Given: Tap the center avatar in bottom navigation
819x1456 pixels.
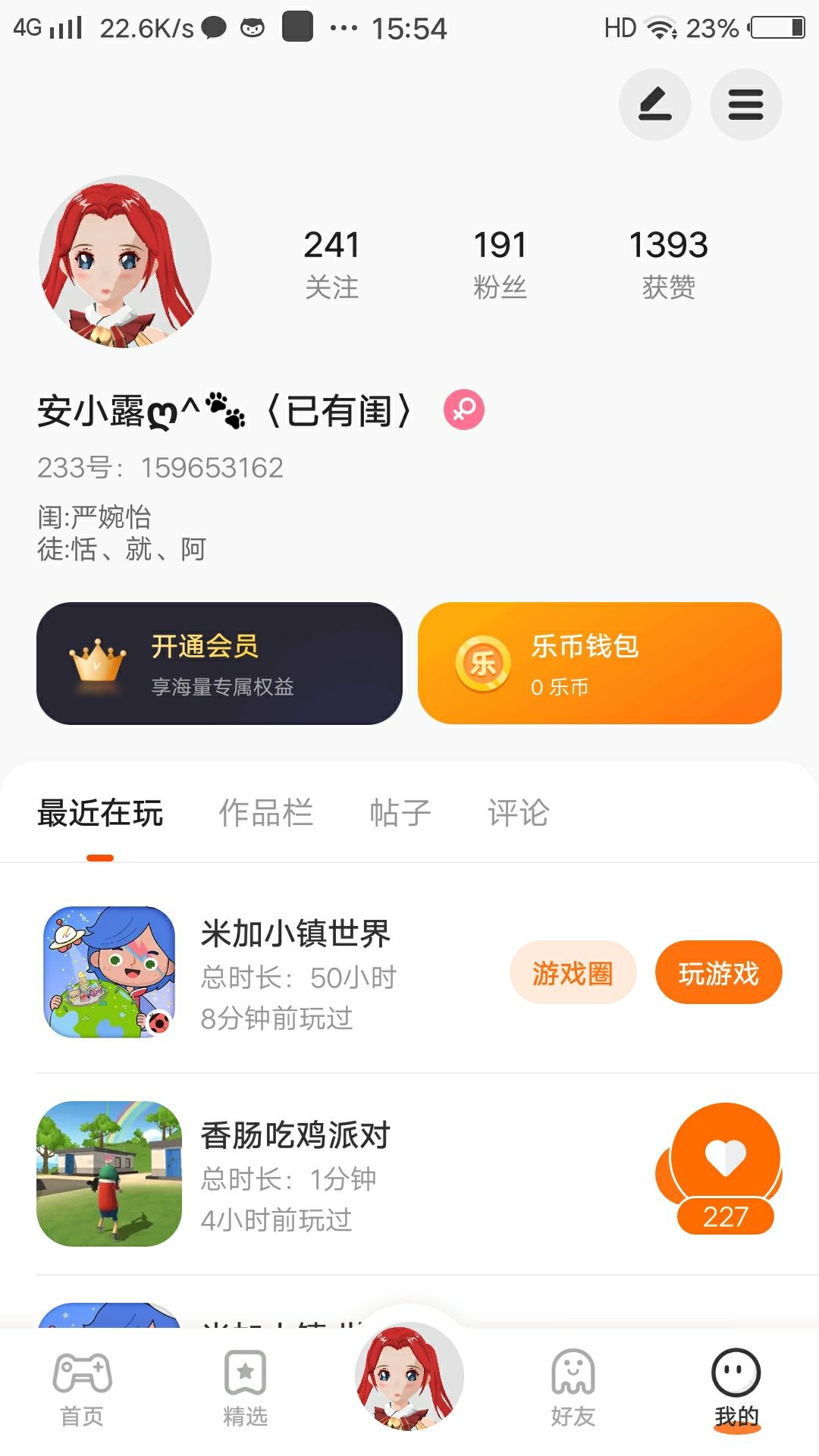Looking at the screenshot, I should pos(409,1376).
